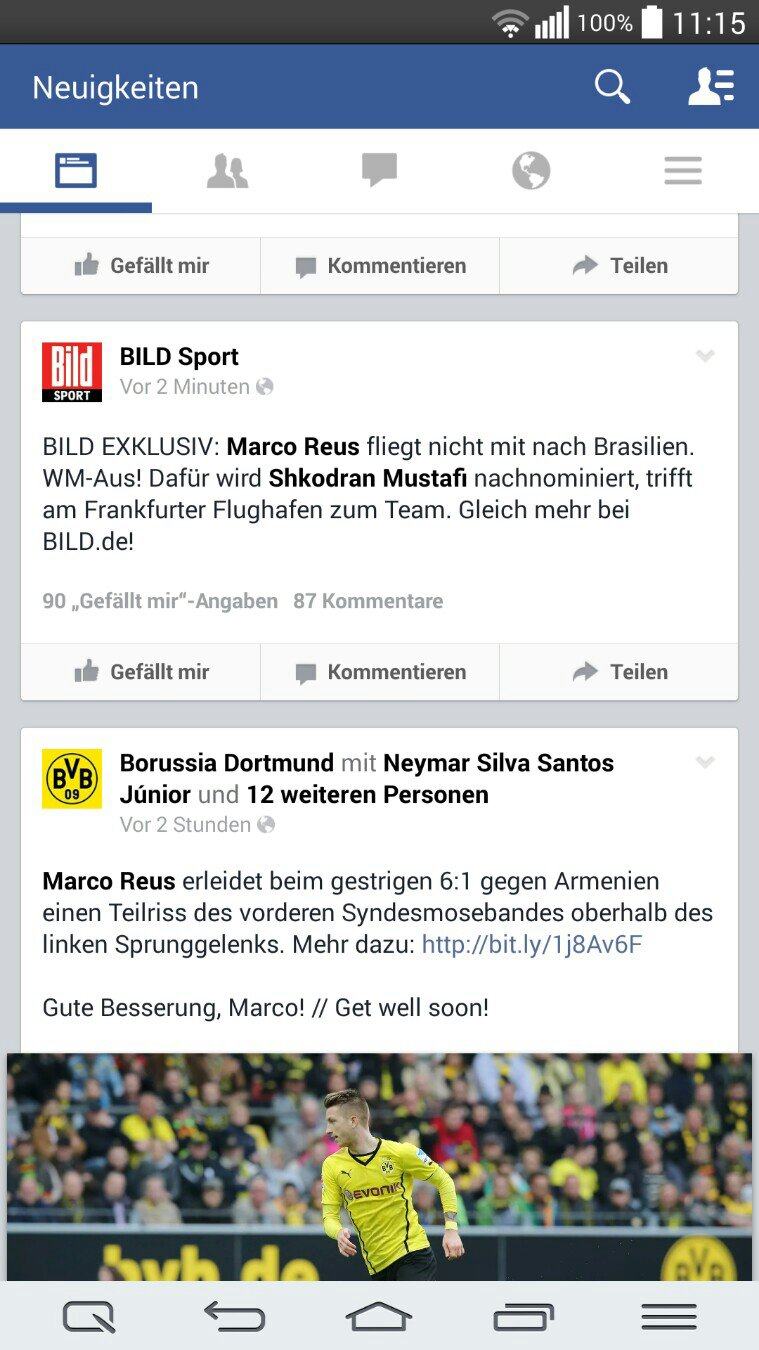759x1350 pixels.
Task: Comment on the BILD Sport post
Action: 380,672
